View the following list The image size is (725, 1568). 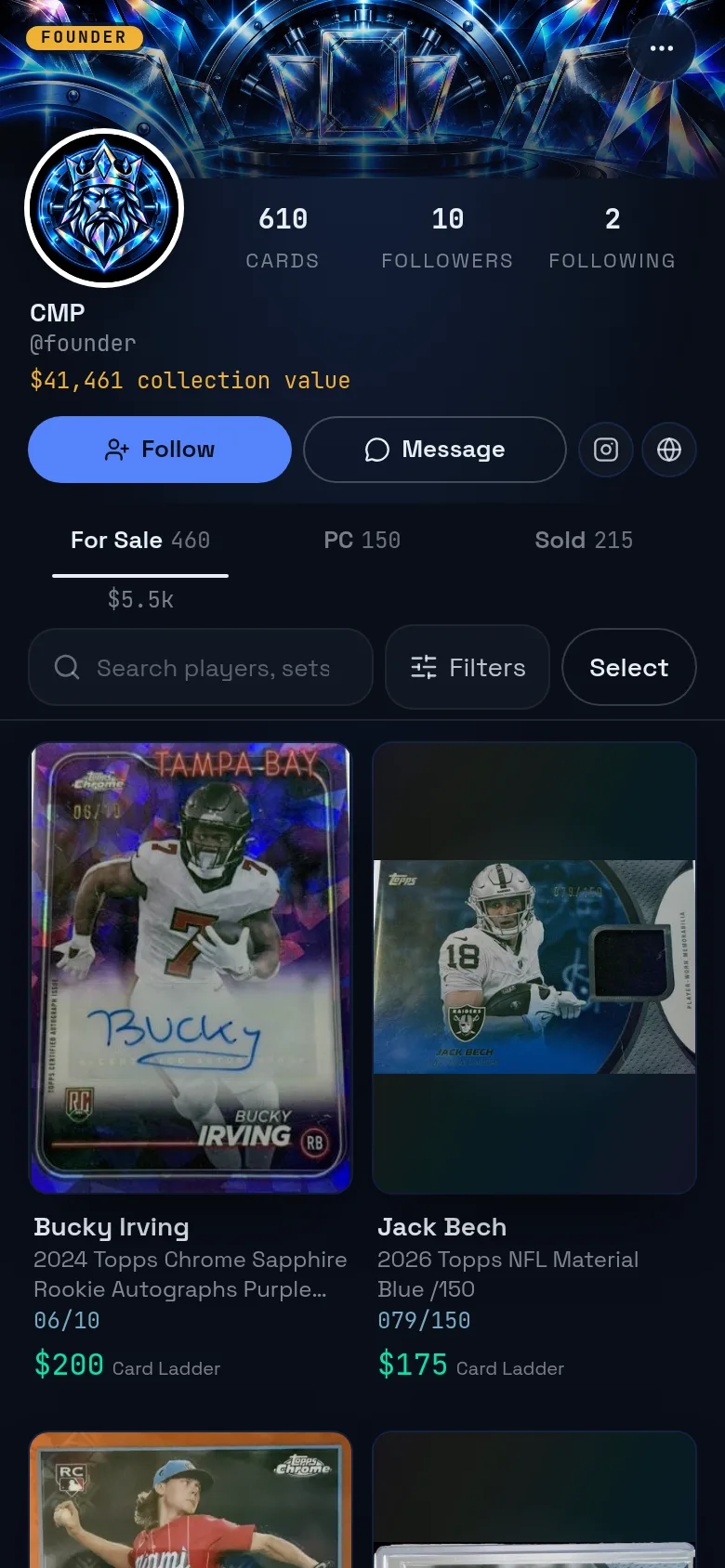click(613, 238)
